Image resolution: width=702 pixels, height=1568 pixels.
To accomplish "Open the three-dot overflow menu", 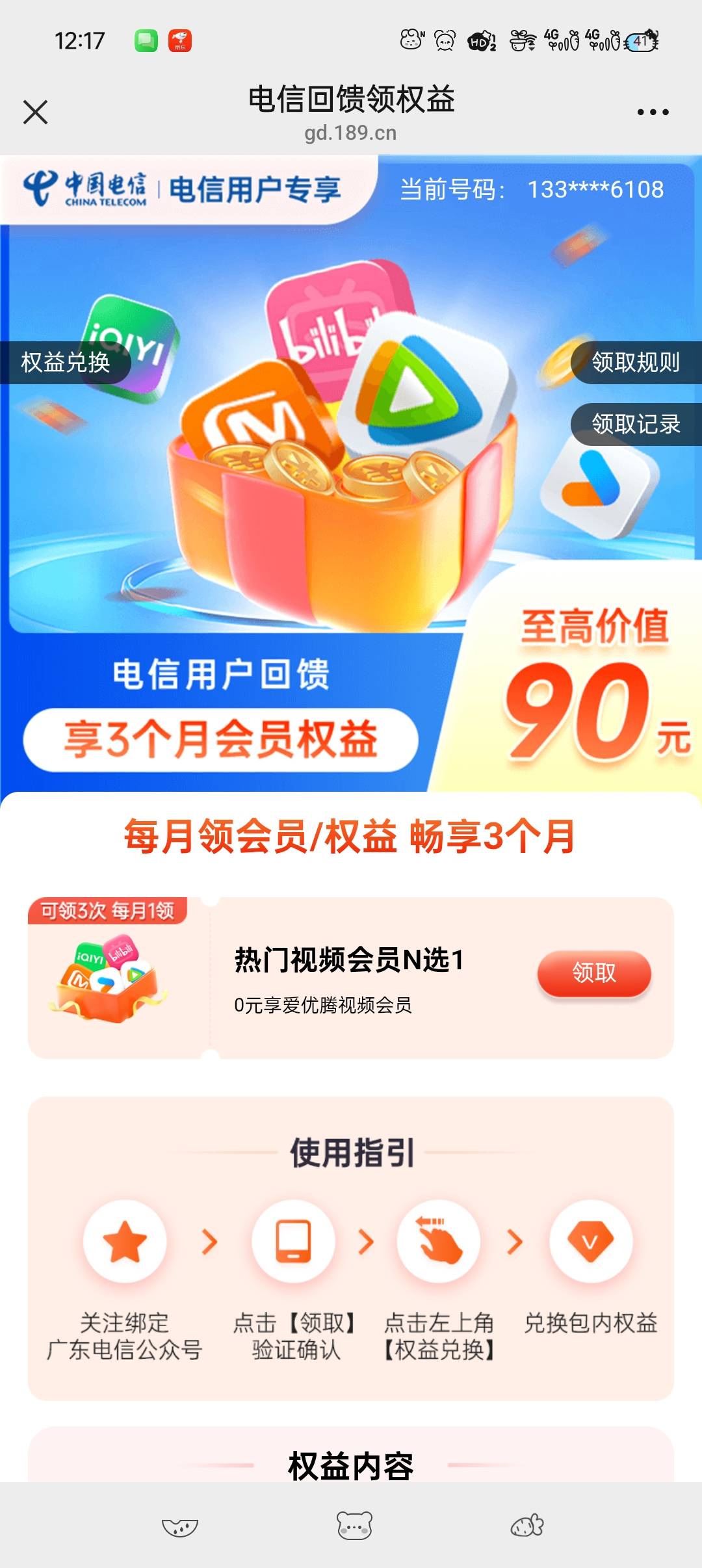I will pyautogui.click(x=653, y=112).
